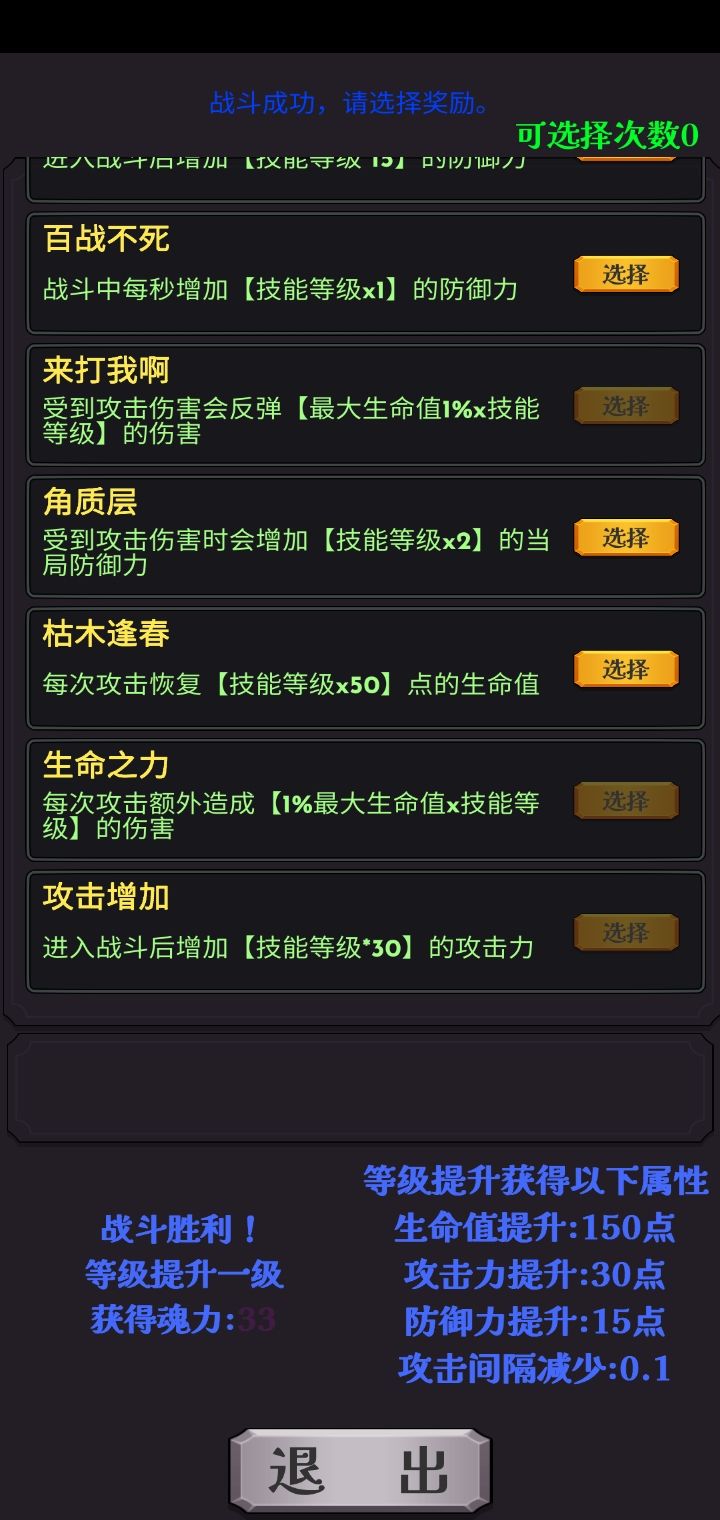Select the 角质层 defense skill reward

tap(624, 537)
